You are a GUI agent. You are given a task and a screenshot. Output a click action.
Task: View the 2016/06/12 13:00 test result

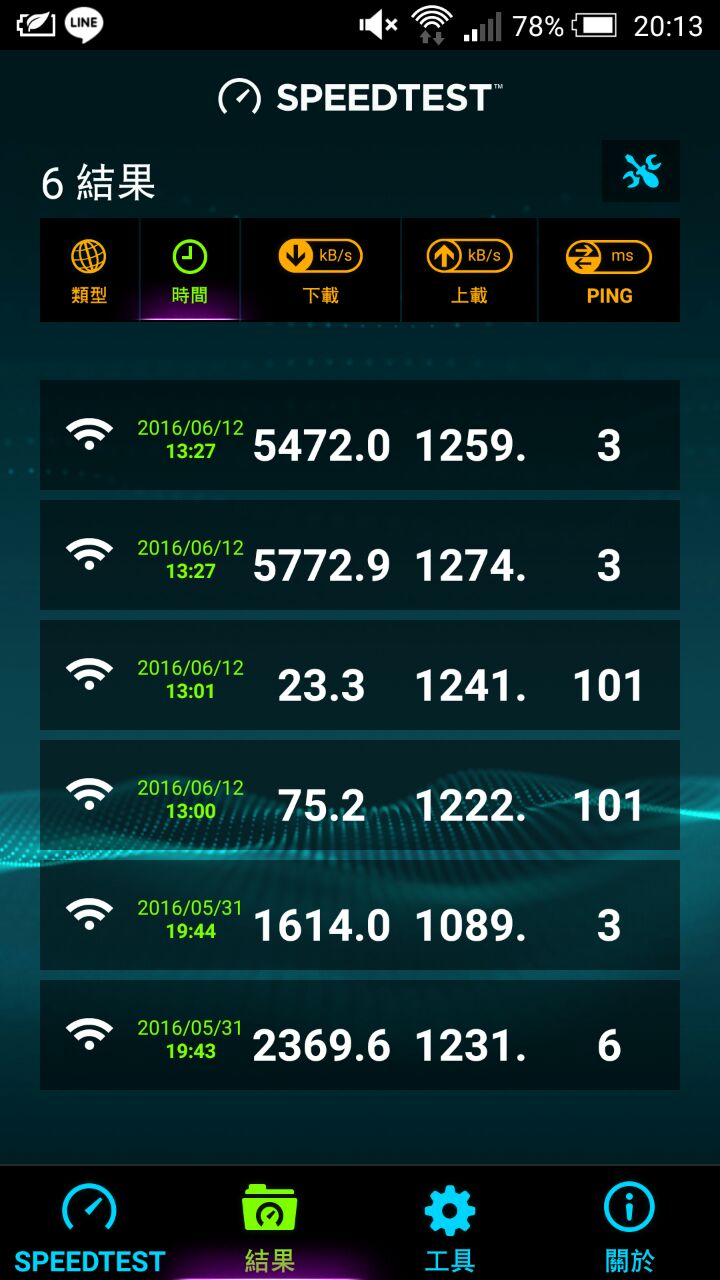[360, 795]
